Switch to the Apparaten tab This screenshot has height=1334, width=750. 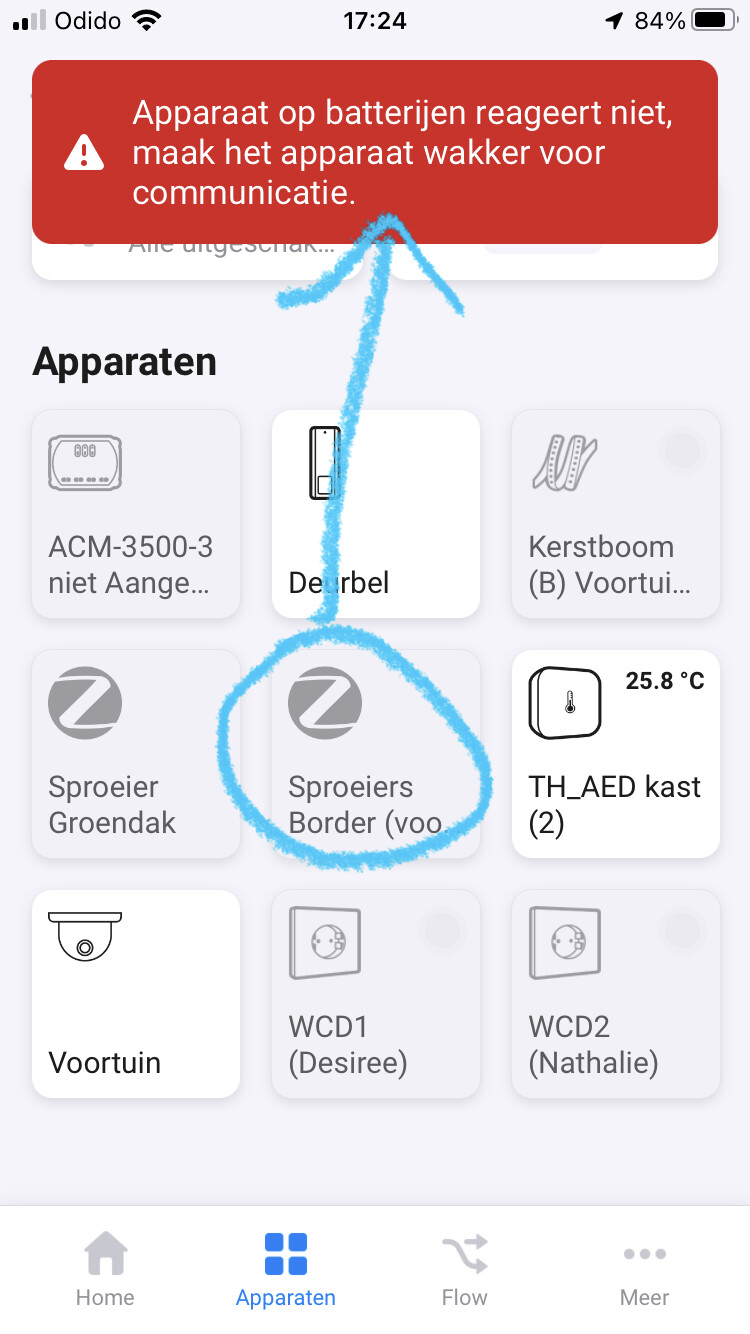286,1270
